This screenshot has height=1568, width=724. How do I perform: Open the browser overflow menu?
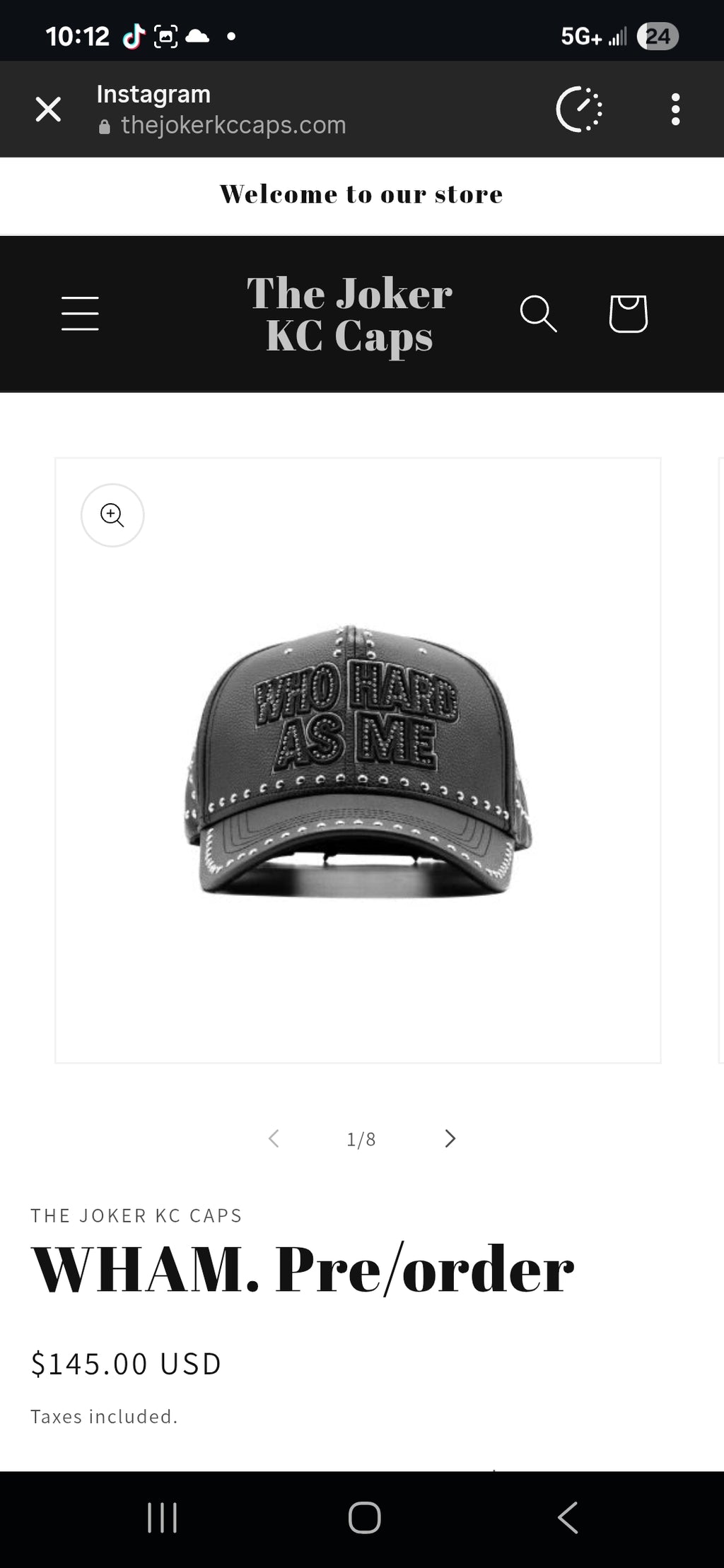675,110
